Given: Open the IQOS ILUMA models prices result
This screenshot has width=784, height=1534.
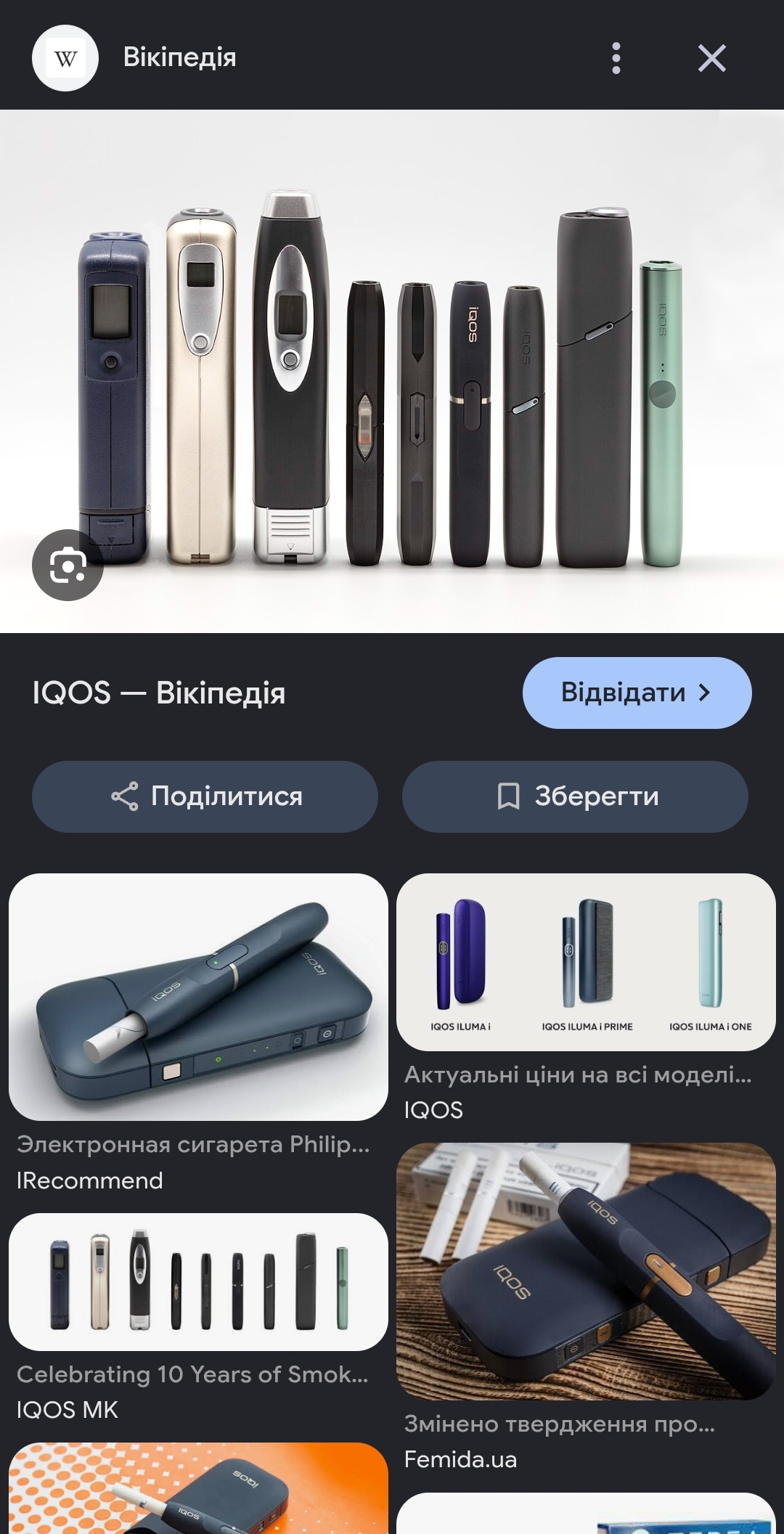Looking at the screenshot, I should 586,962.
